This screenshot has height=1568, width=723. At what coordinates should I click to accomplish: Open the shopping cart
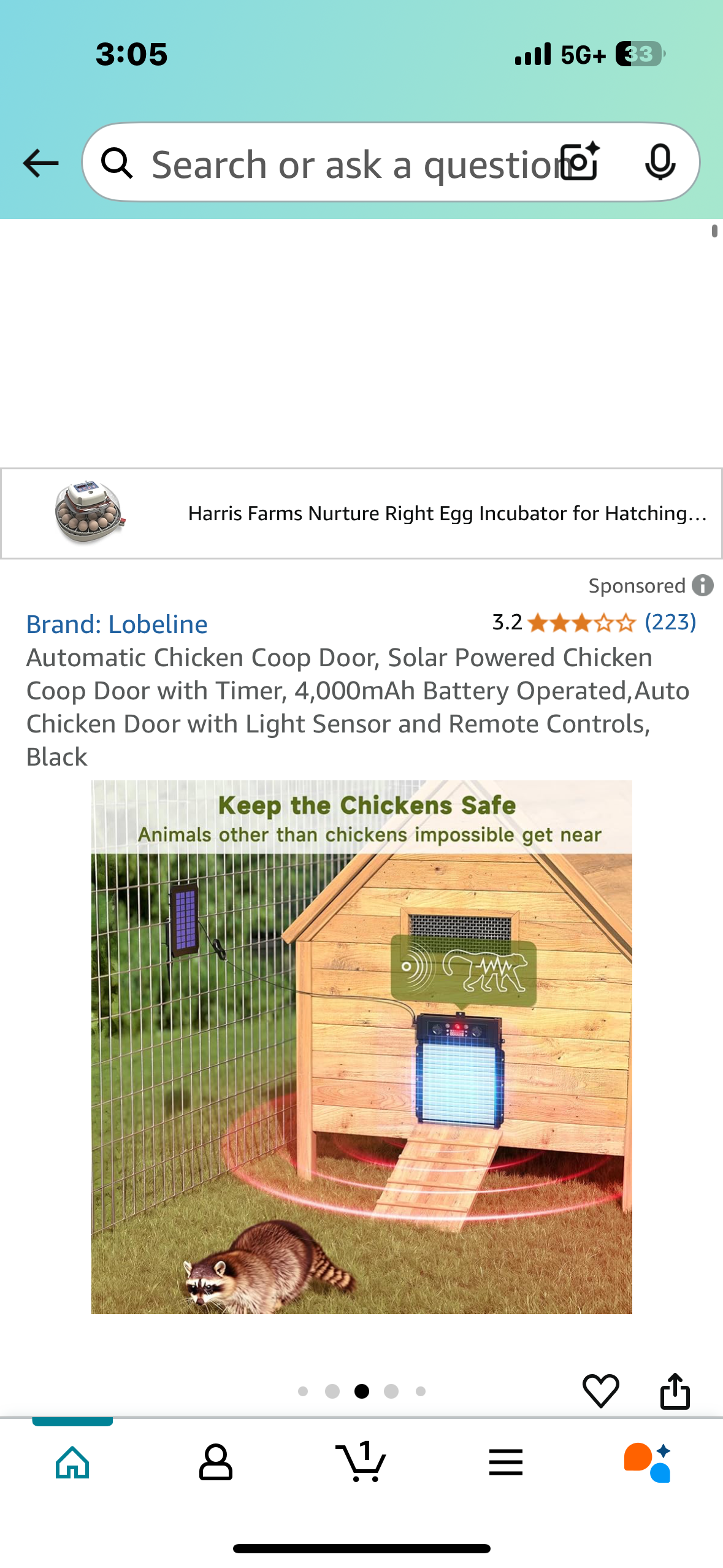(x=361, y=1462)
